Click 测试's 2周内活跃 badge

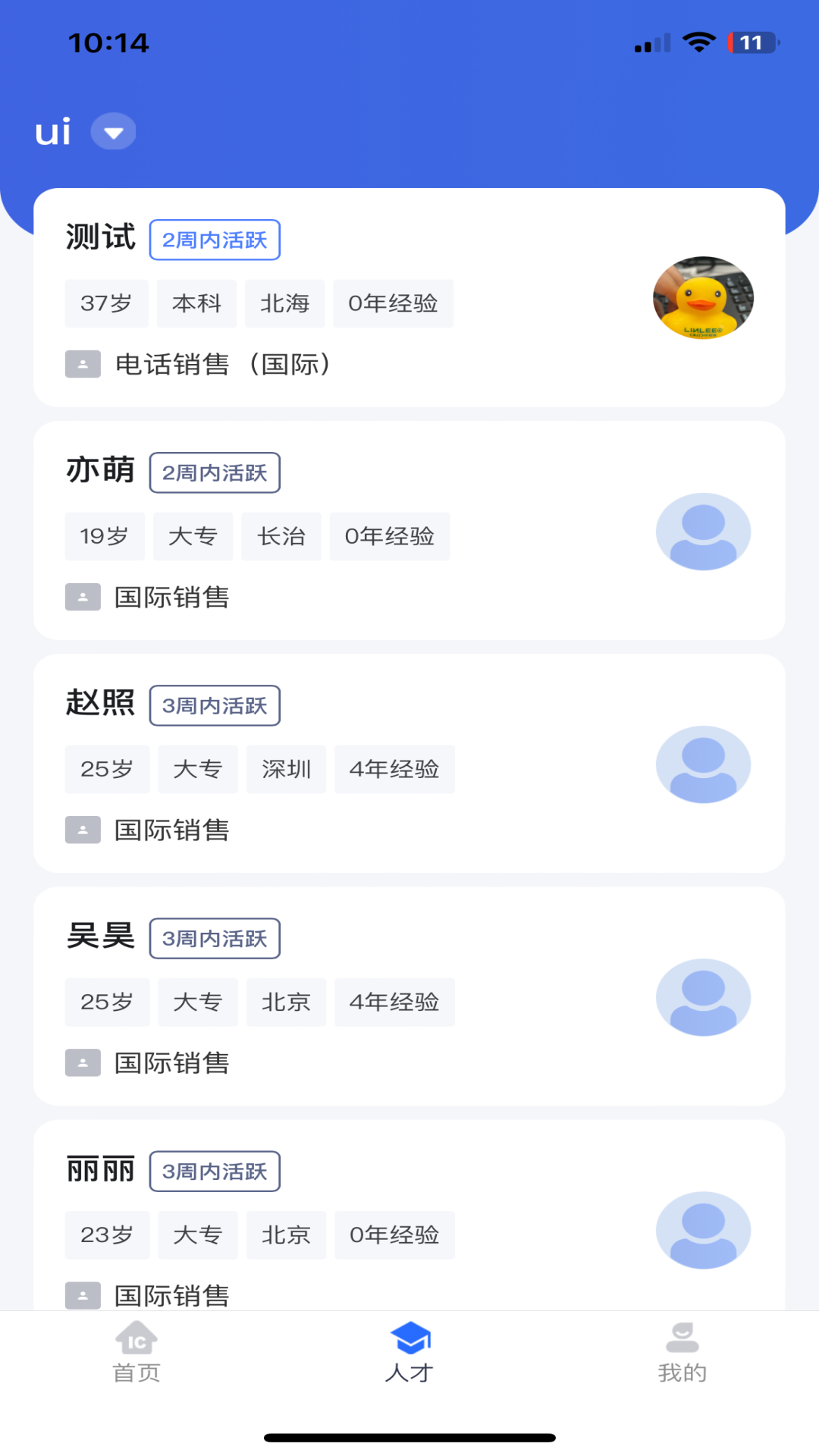coord(215,240)
